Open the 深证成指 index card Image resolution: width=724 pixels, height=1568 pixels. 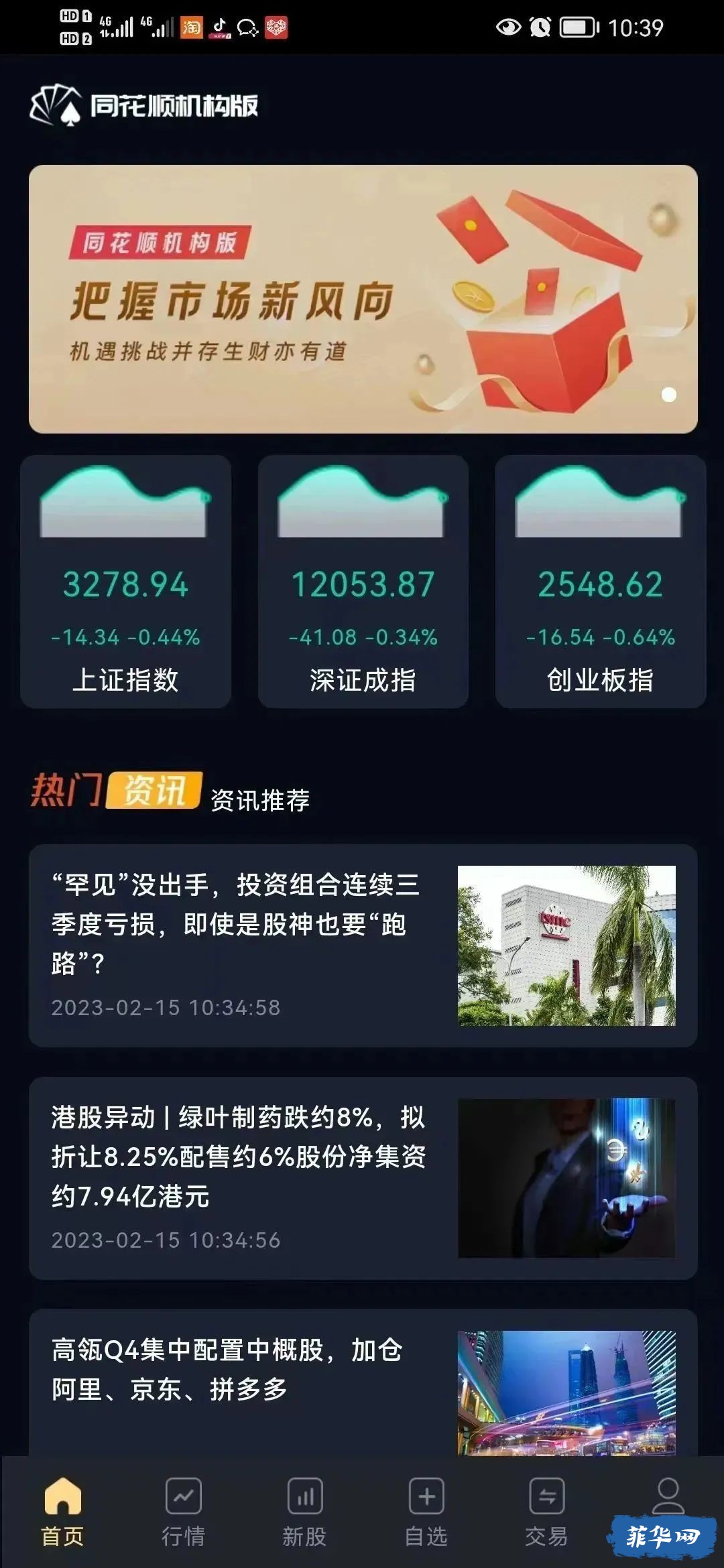click(363, 582)
